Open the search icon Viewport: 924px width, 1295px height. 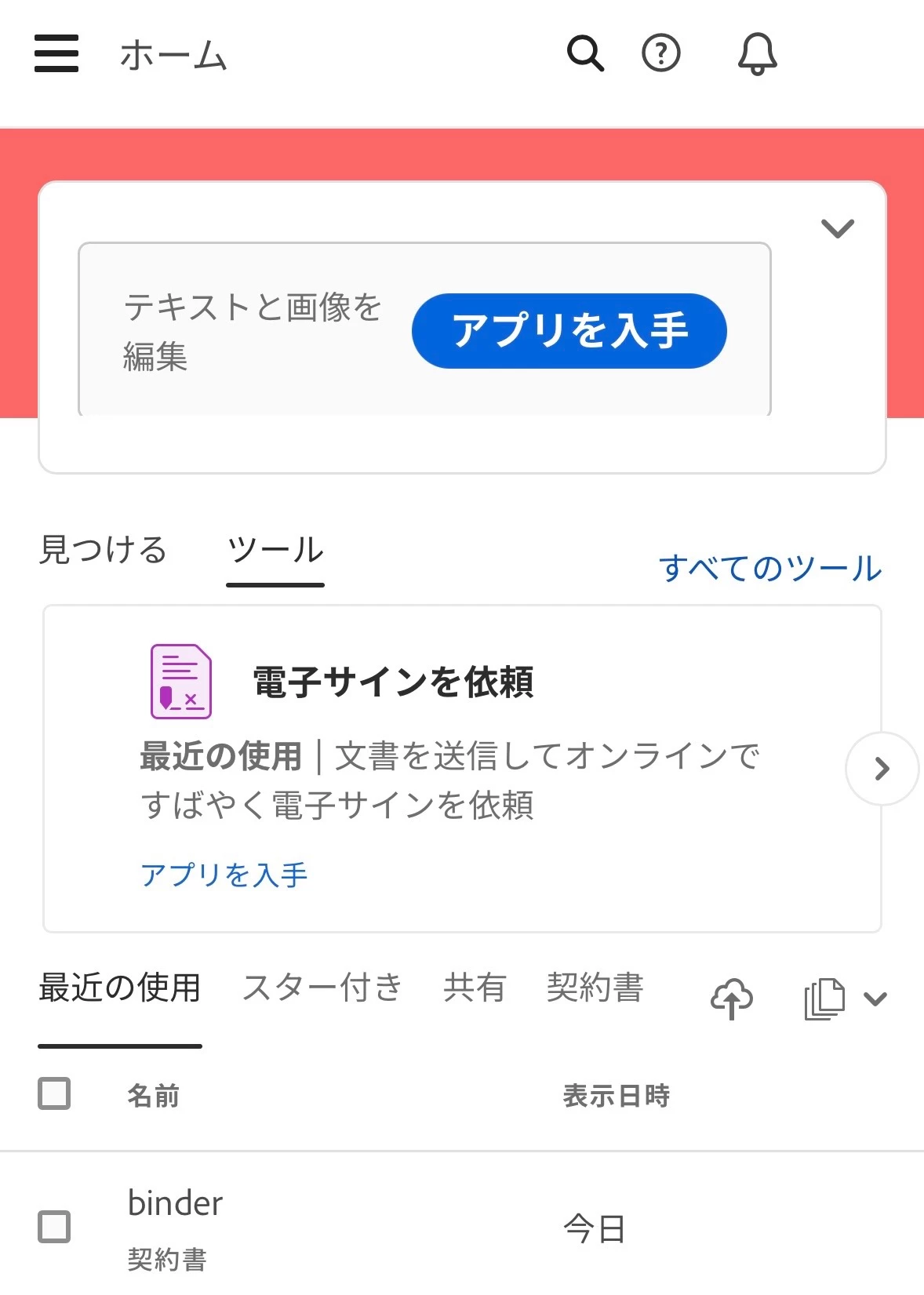coord(585,53)
